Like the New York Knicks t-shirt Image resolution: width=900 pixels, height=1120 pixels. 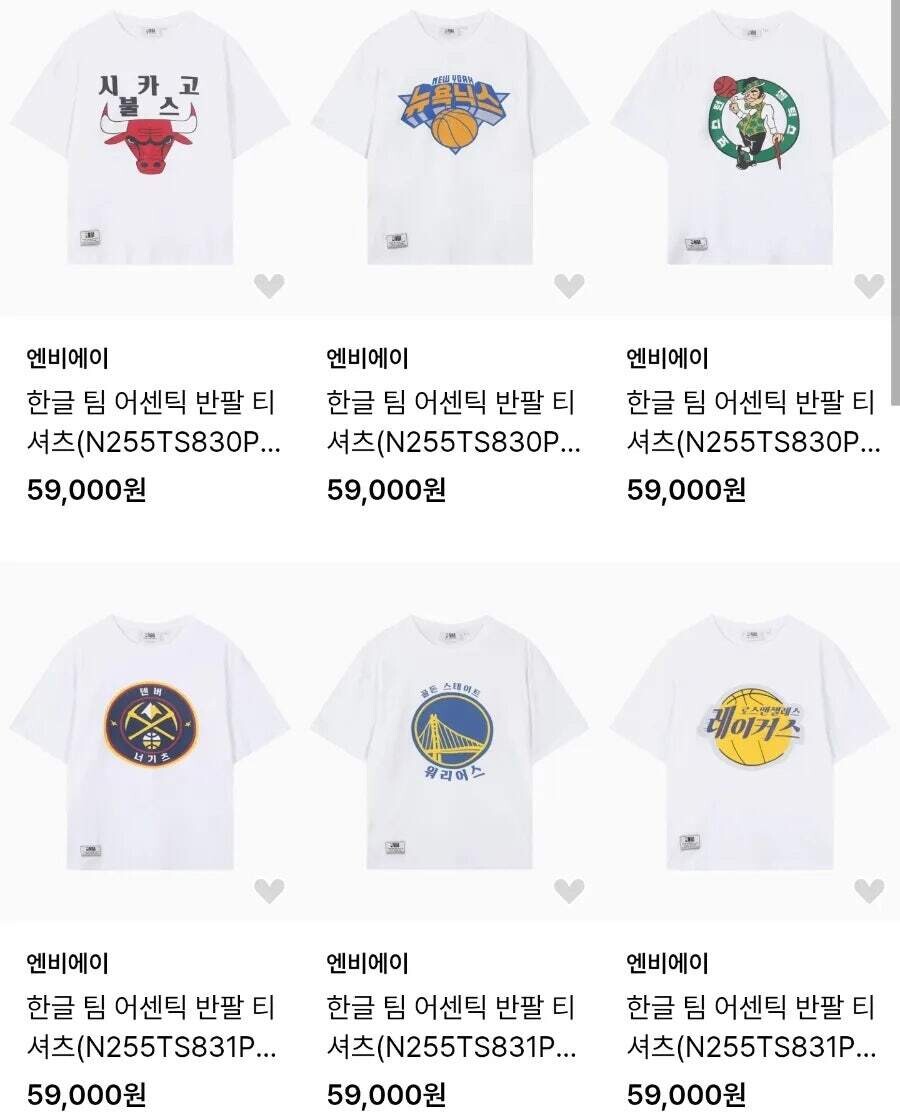[x=569, y=286]
